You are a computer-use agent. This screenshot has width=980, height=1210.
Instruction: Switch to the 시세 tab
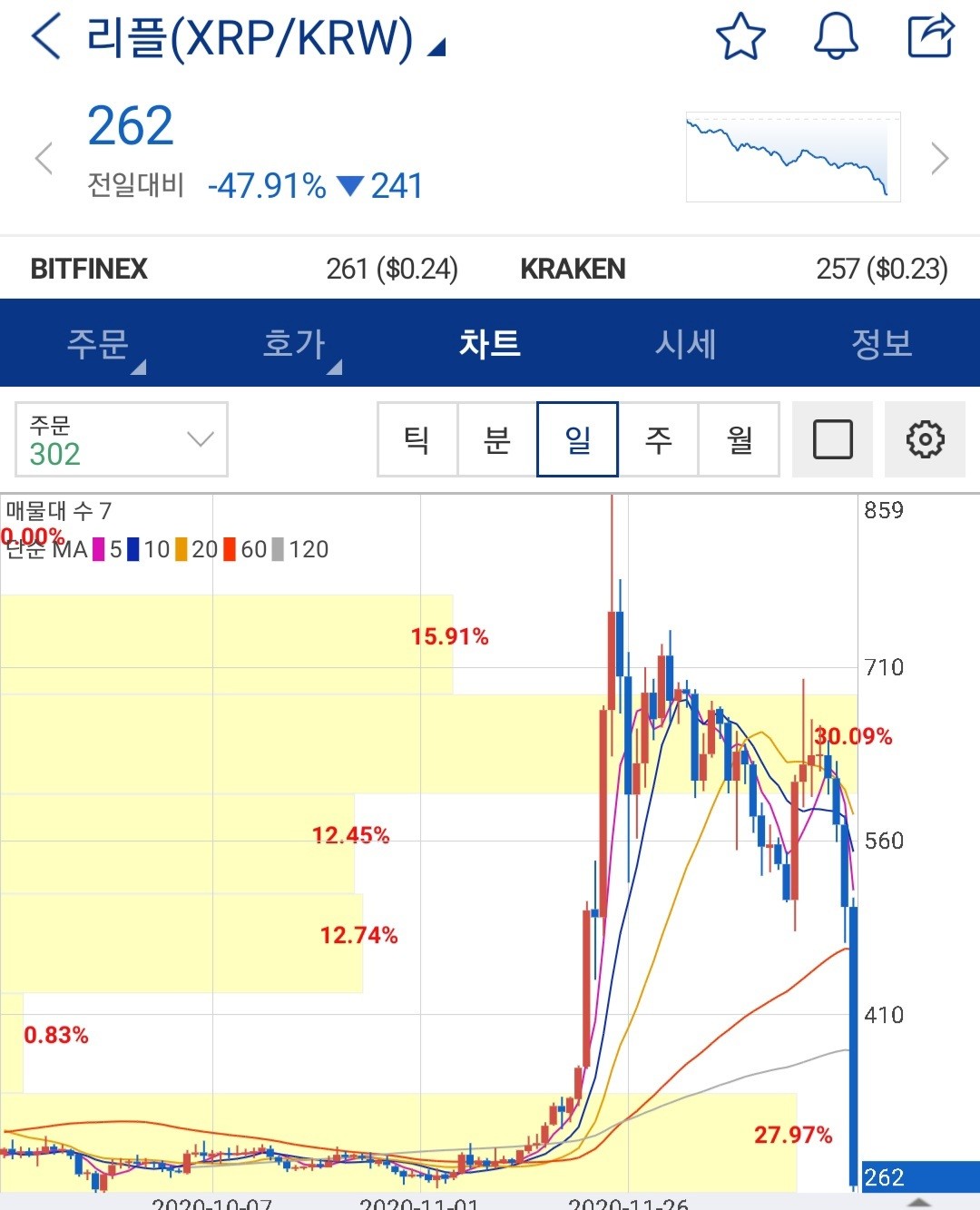[x=686, y=343]
